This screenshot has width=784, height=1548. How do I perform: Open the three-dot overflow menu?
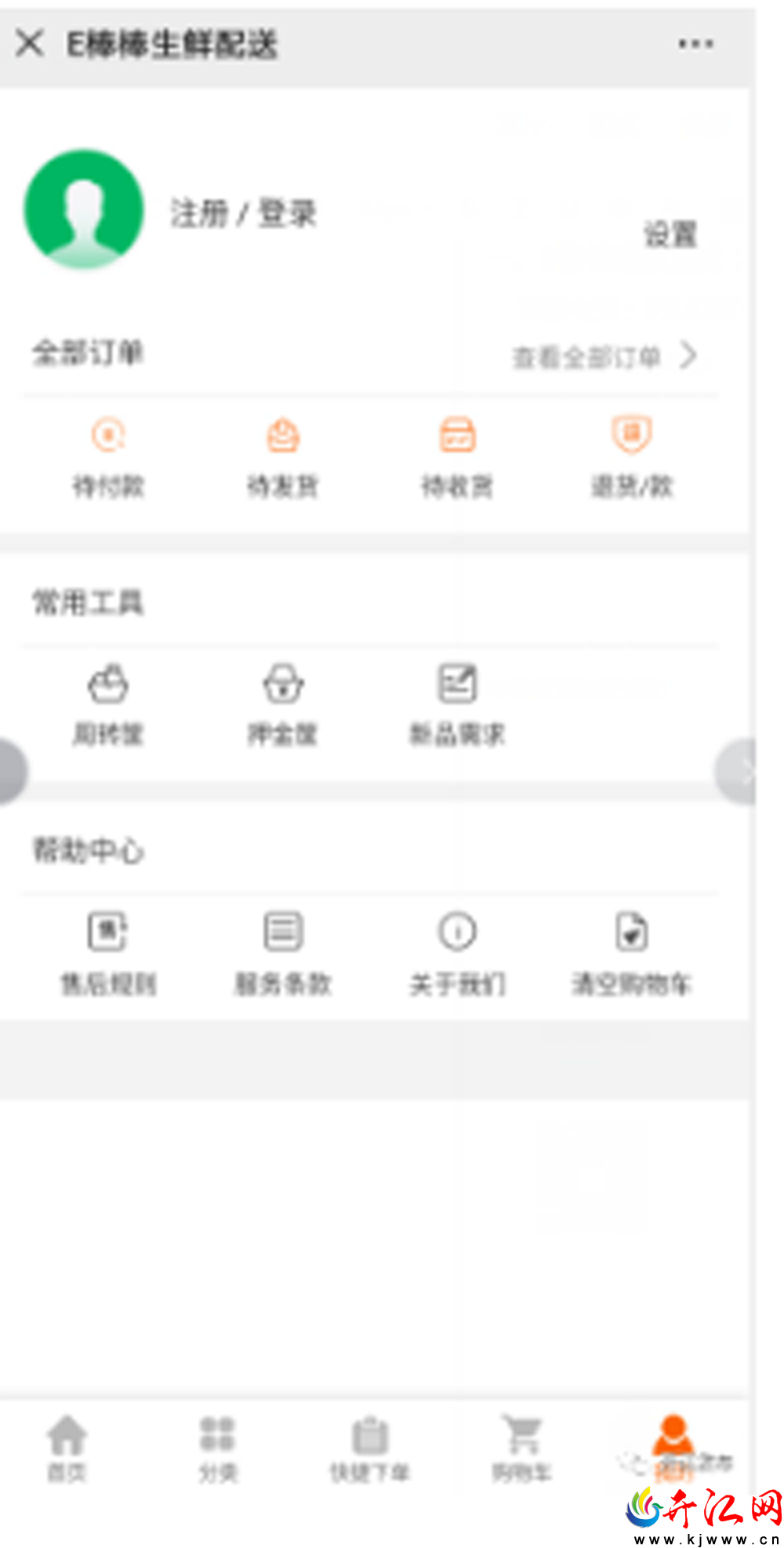coord(695,44)
